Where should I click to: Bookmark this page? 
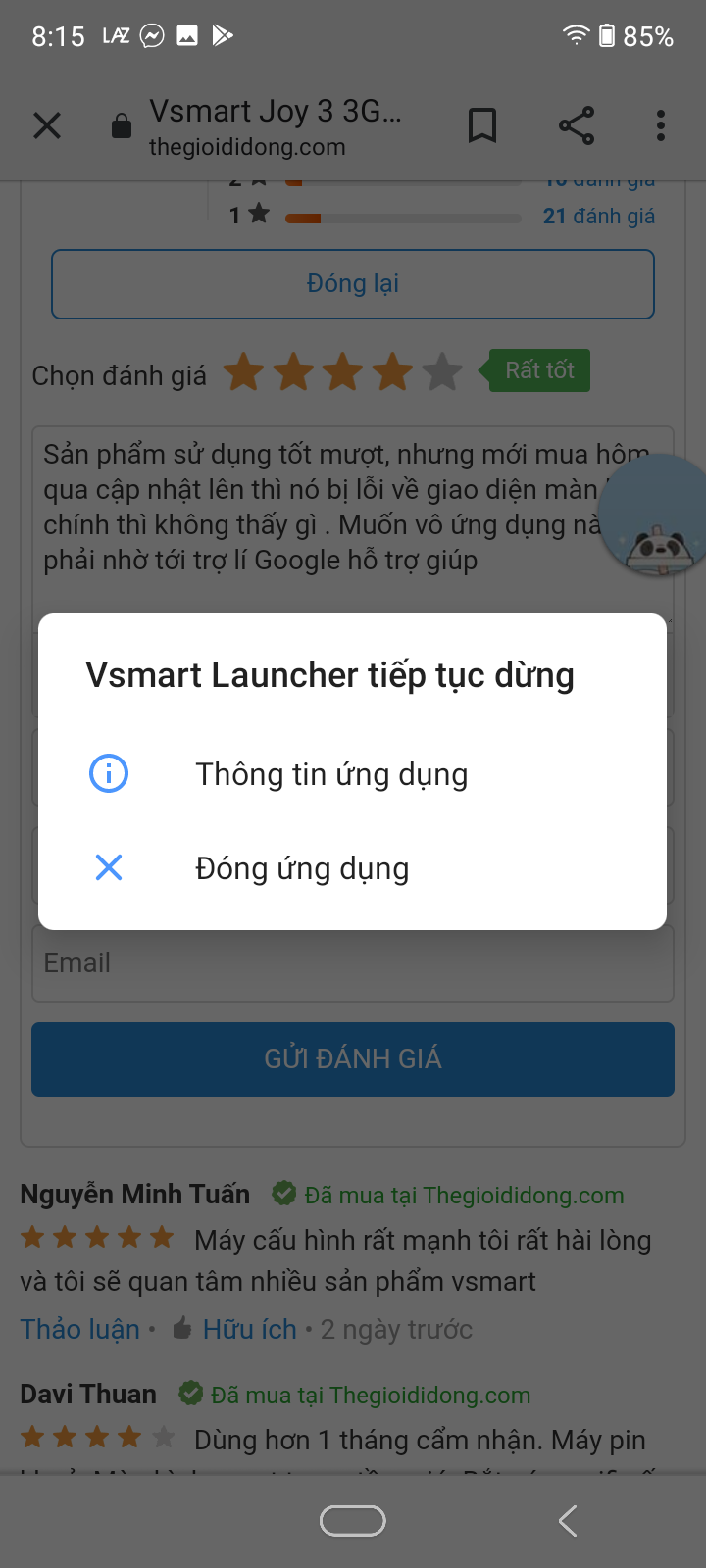tap(481, 125)
